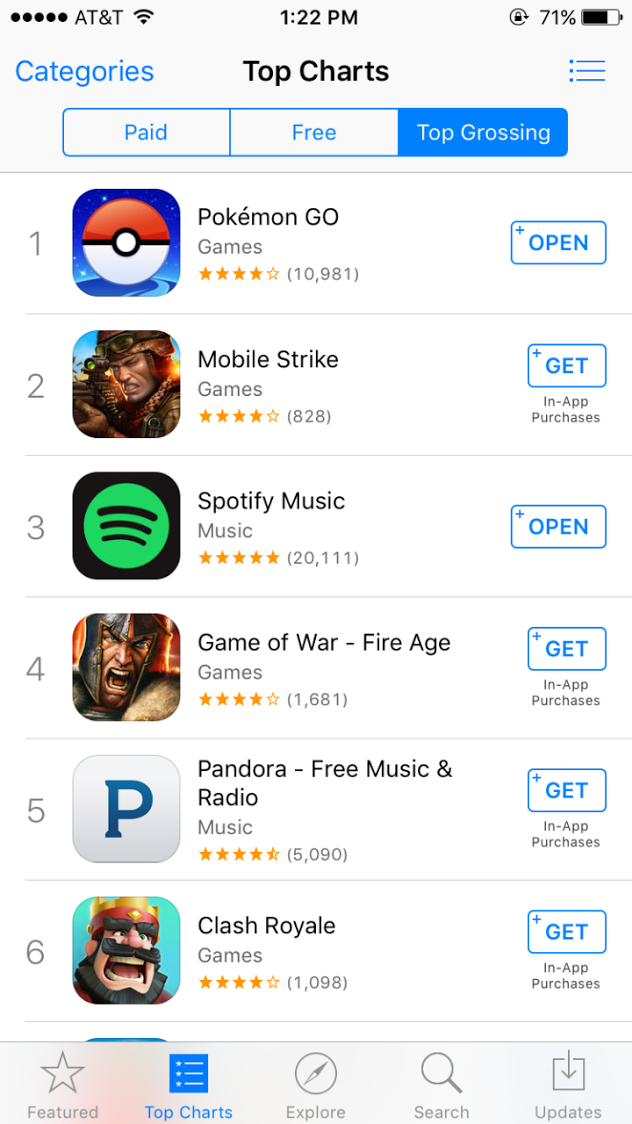View the Pokémon GO app details

click(268, 218)
